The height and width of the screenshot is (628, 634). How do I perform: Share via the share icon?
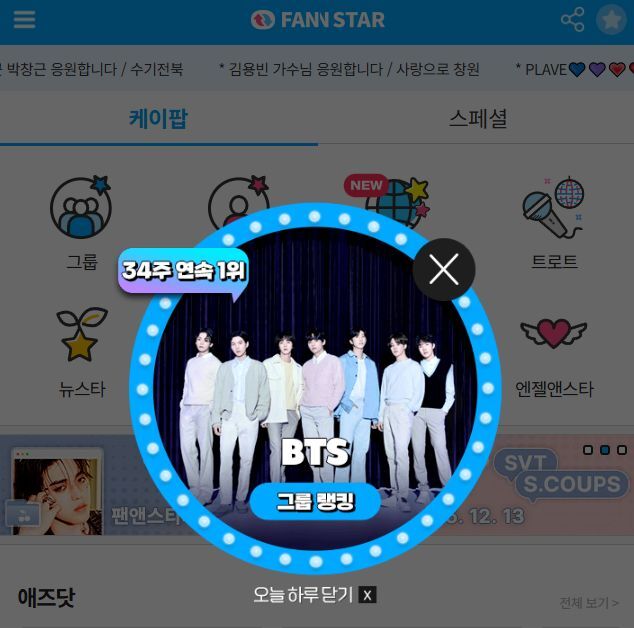[x=572, y=20]
